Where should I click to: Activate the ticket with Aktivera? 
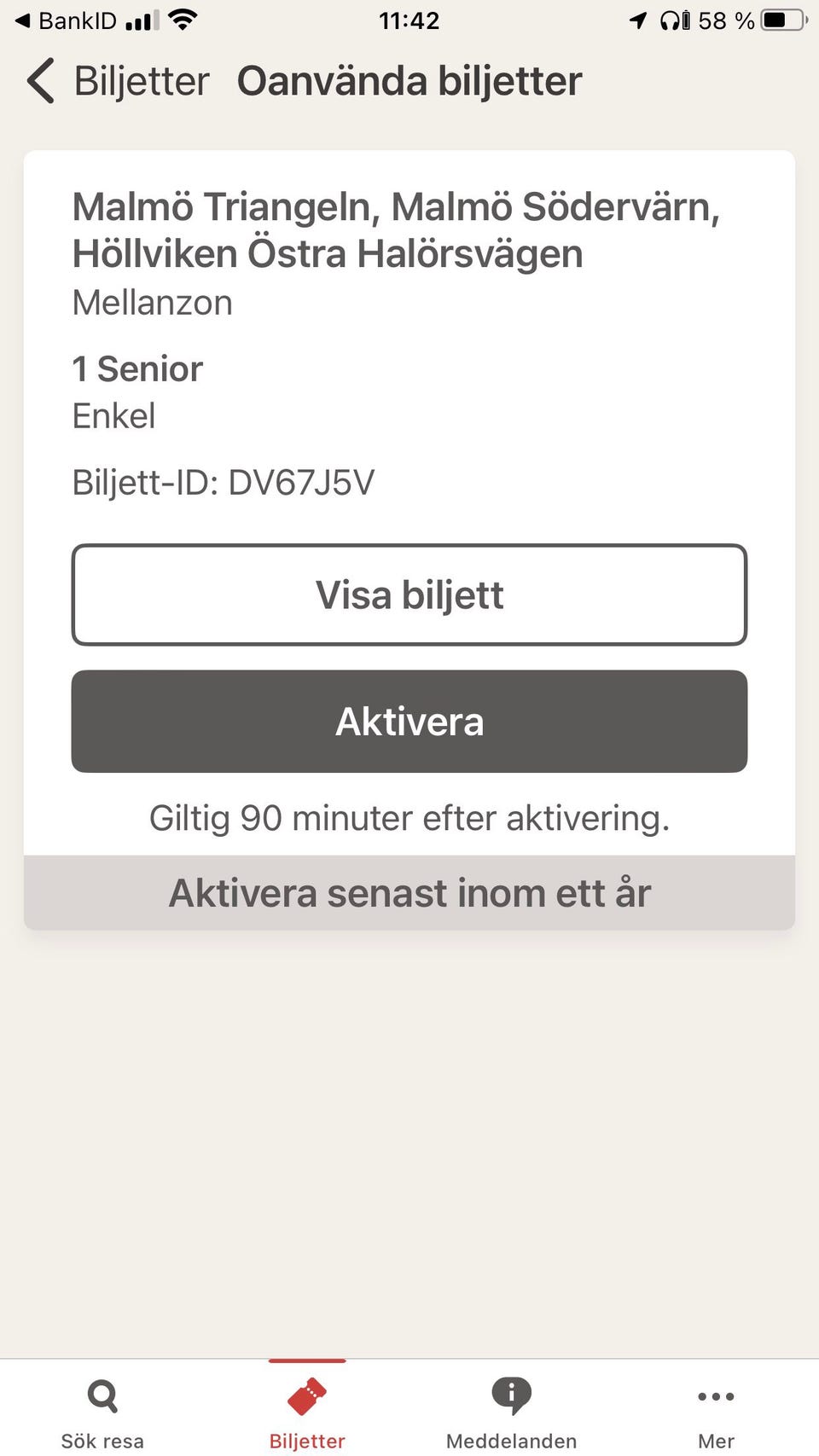click(x=409, y=722)
